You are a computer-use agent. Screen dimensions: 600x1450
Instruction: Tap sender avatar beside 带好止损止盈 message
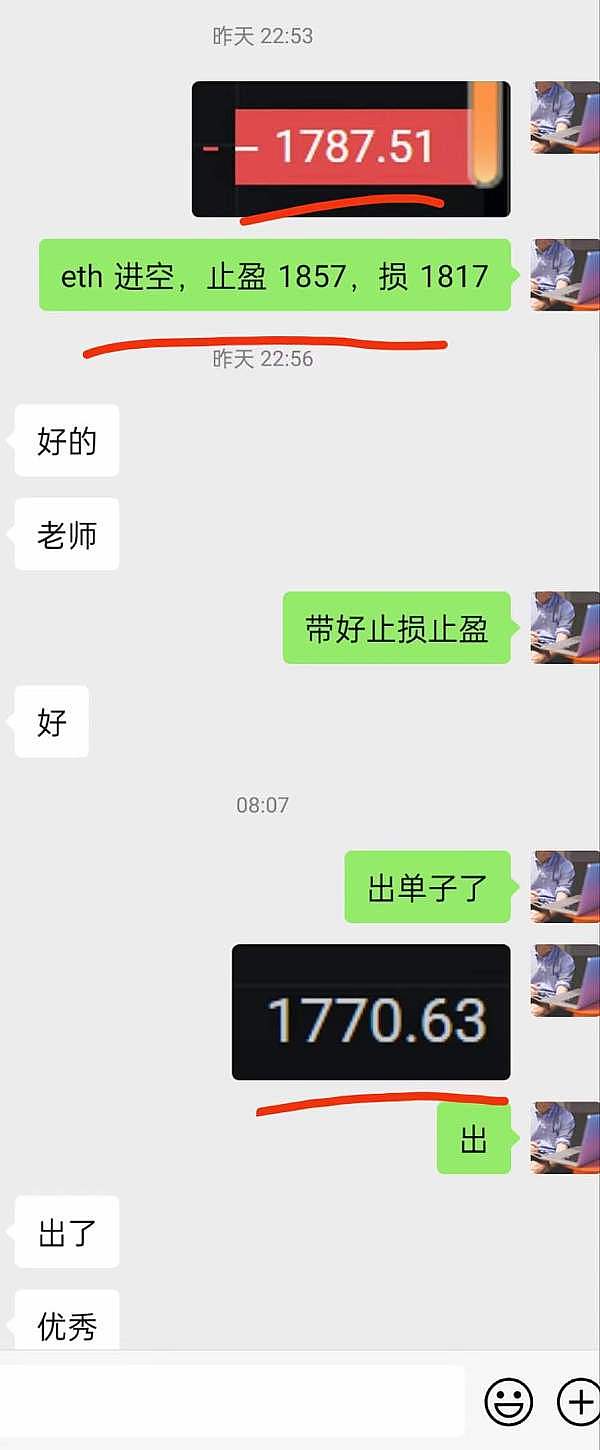[565, 628]
